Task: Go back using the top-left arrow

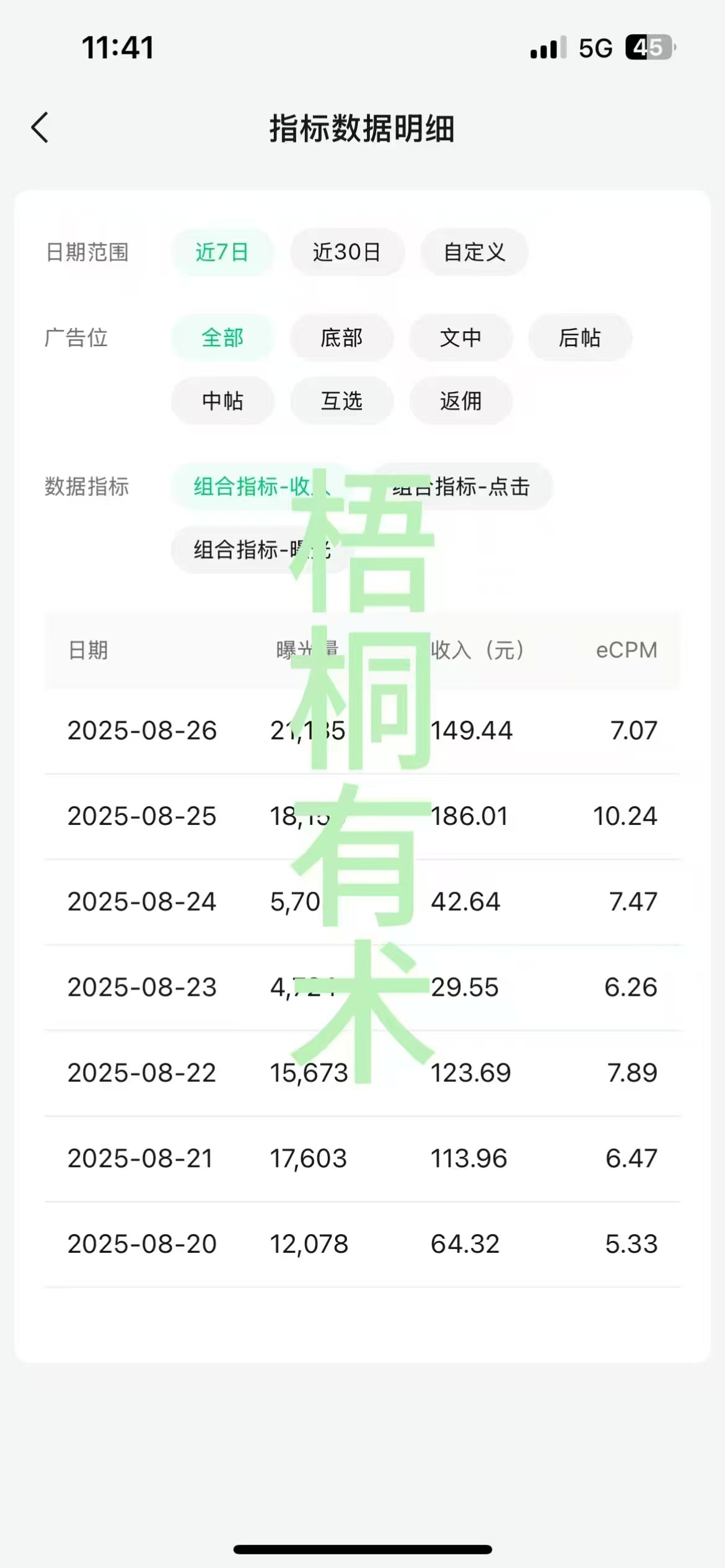Action: [40, 128]
